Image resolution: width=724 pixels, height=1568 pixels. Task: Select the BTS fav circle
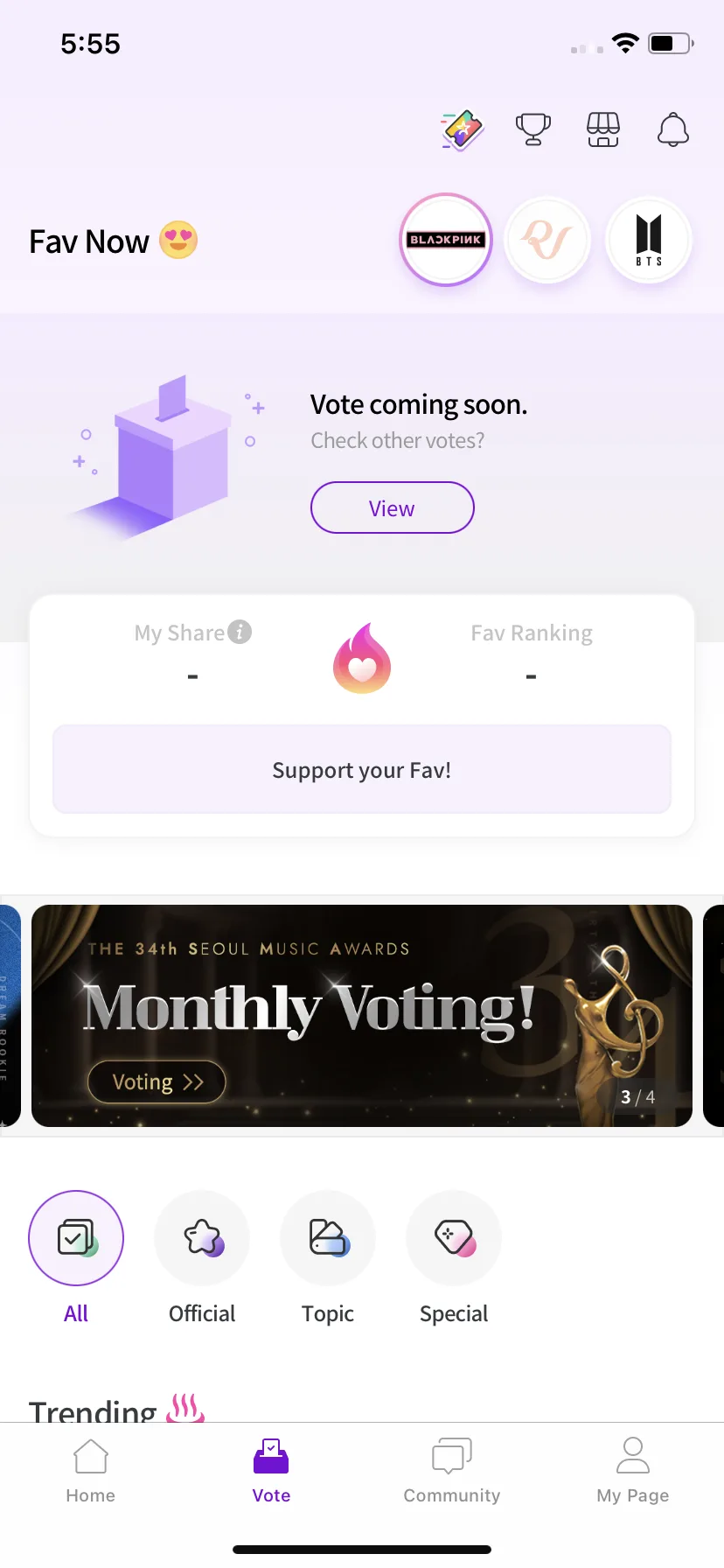(649, 240)
